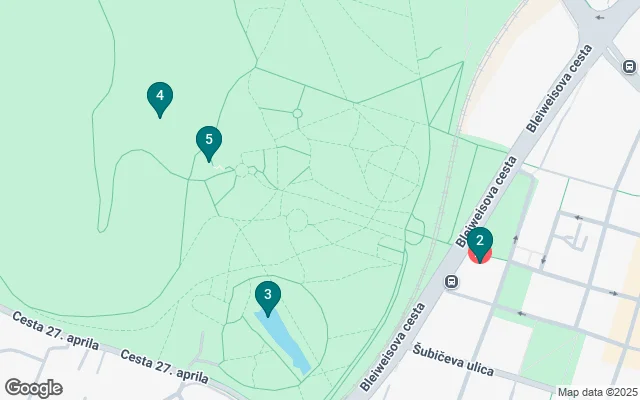Viewport: 640px width, 400px height.
Task: Open marker 3 near the pond
Action: [267, 296]
